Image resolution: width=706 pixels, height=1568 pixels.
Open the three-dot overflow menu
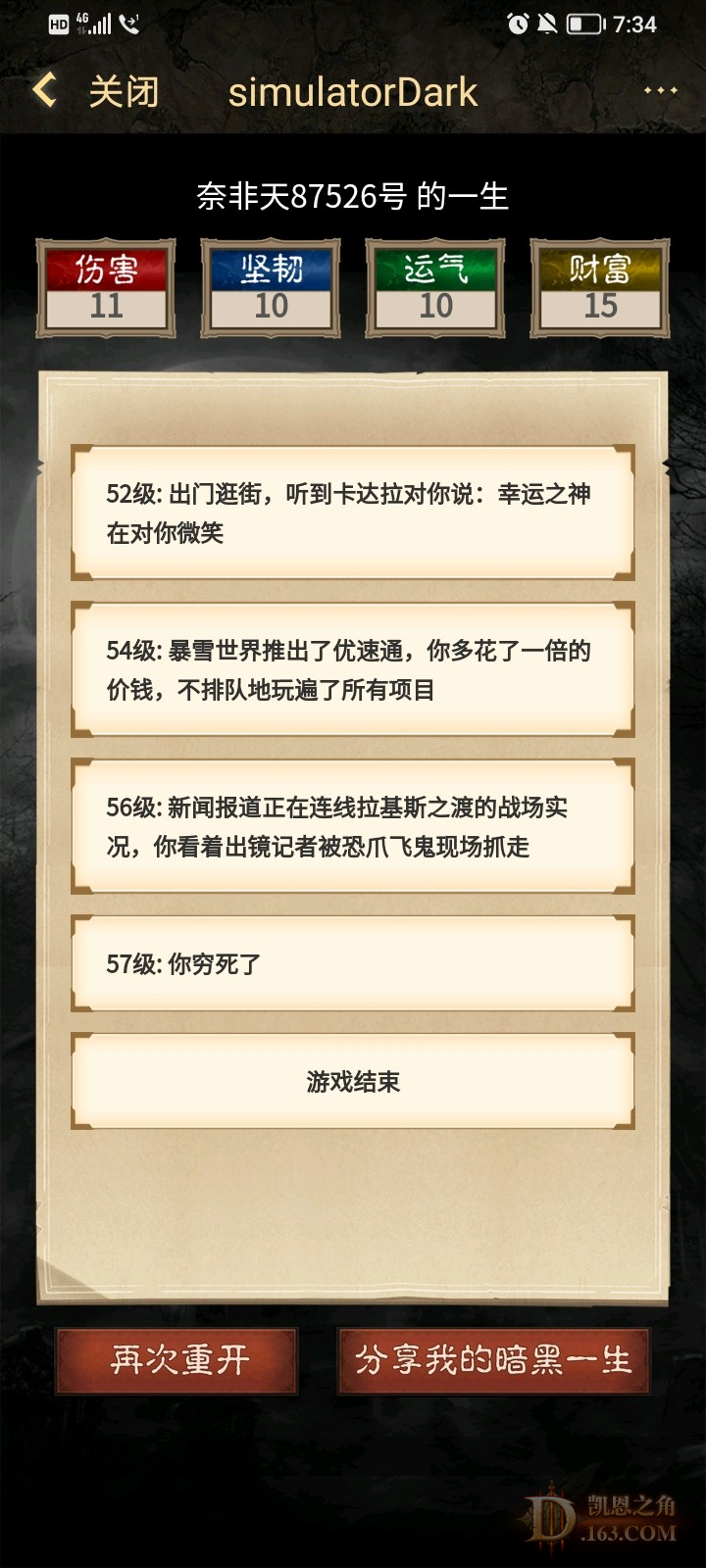(660, 90)
